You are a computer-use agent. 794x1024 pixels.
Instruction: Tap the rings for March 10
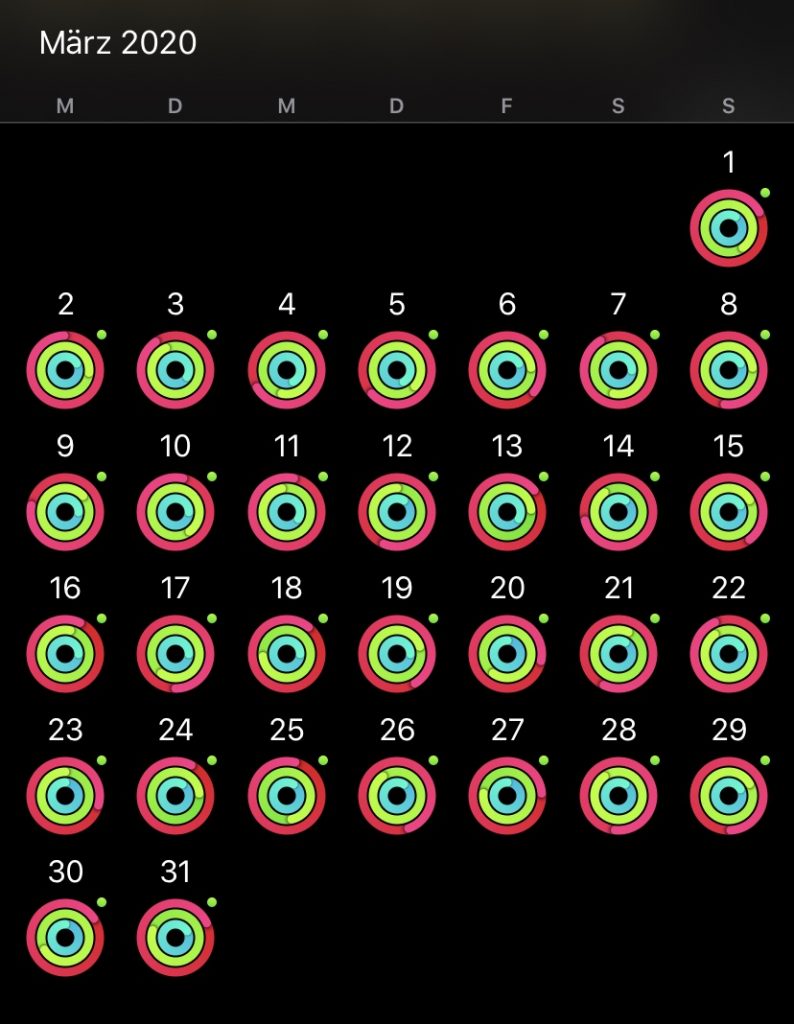coord(175,512)
